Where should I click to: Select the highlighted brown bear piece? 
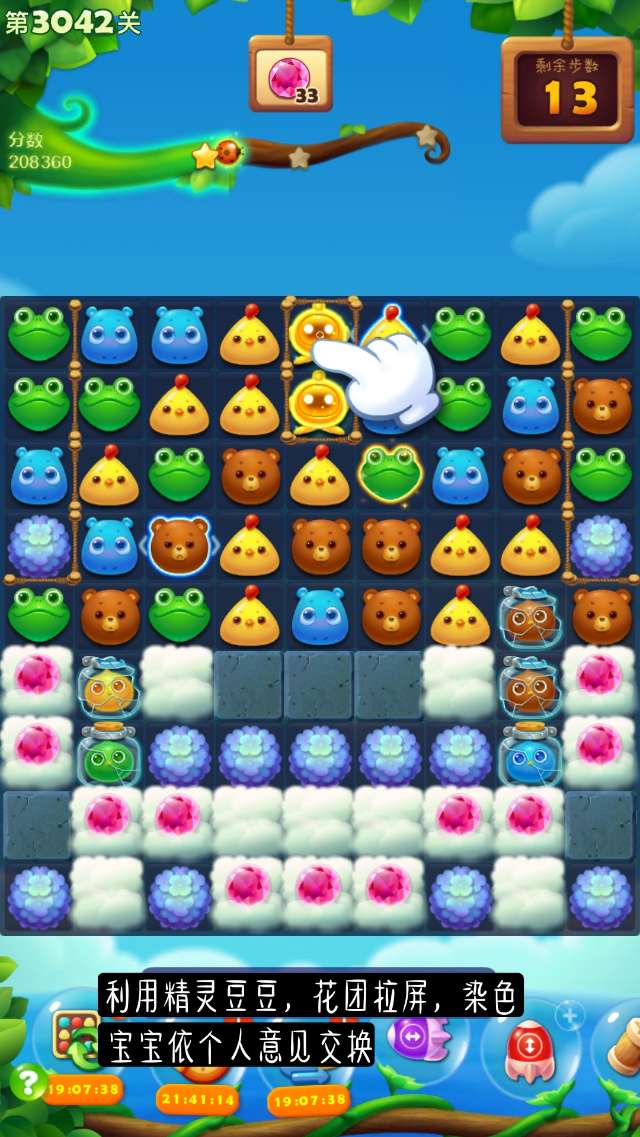pos(179,545)
